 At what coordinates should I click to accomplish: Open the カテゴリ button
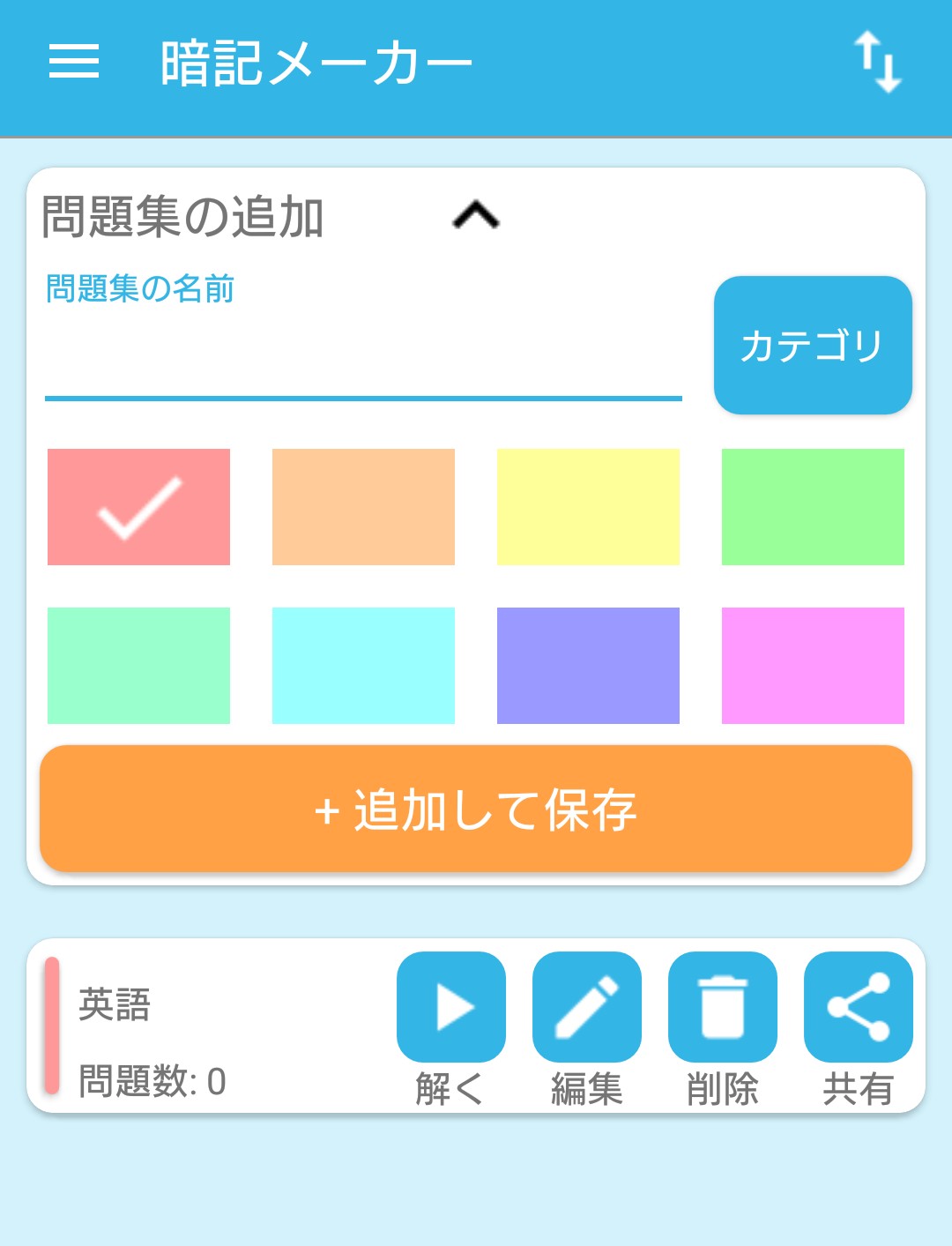(813, 345)
